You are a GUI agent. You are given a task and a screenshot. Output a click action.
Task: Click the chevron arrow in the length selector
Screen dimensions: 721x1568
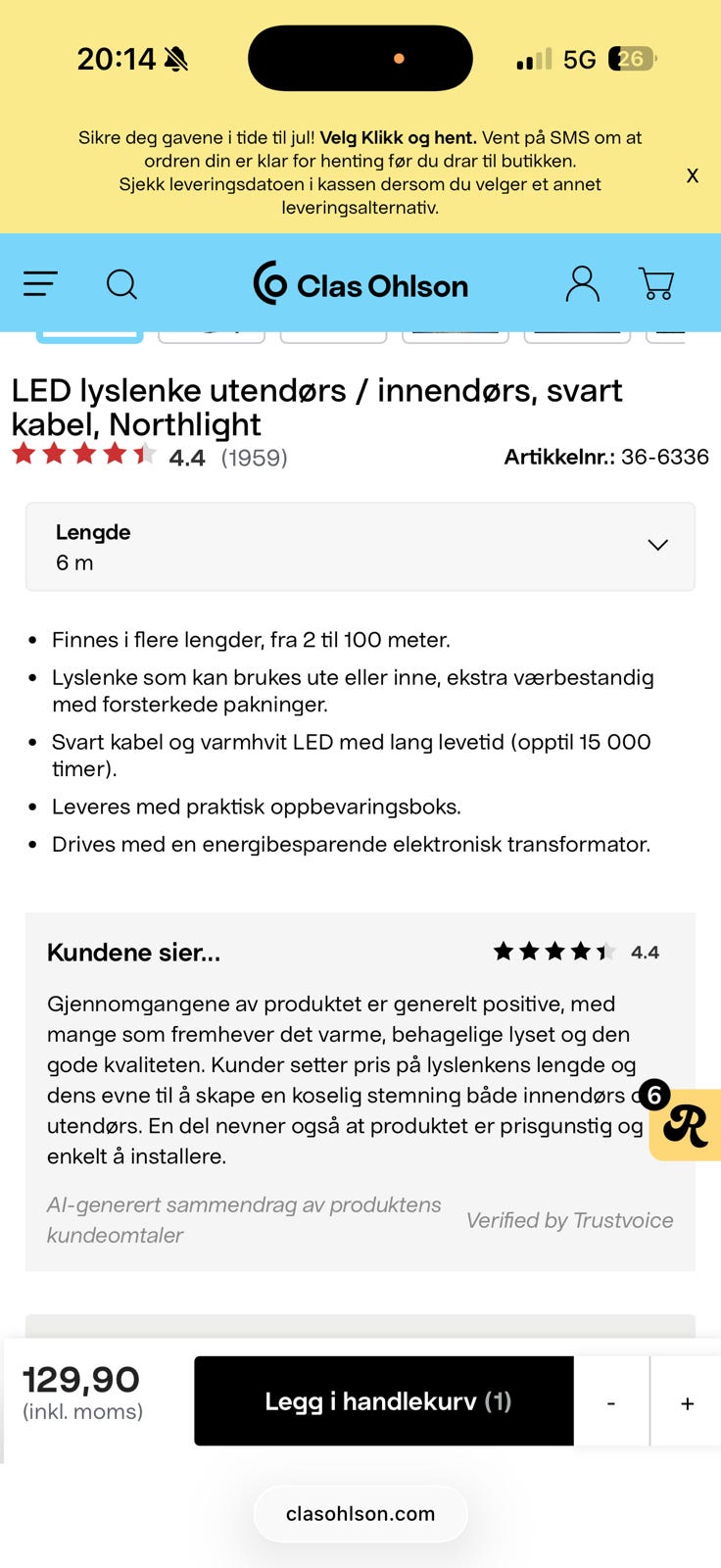pyautogui.click(x=657, y=546)
